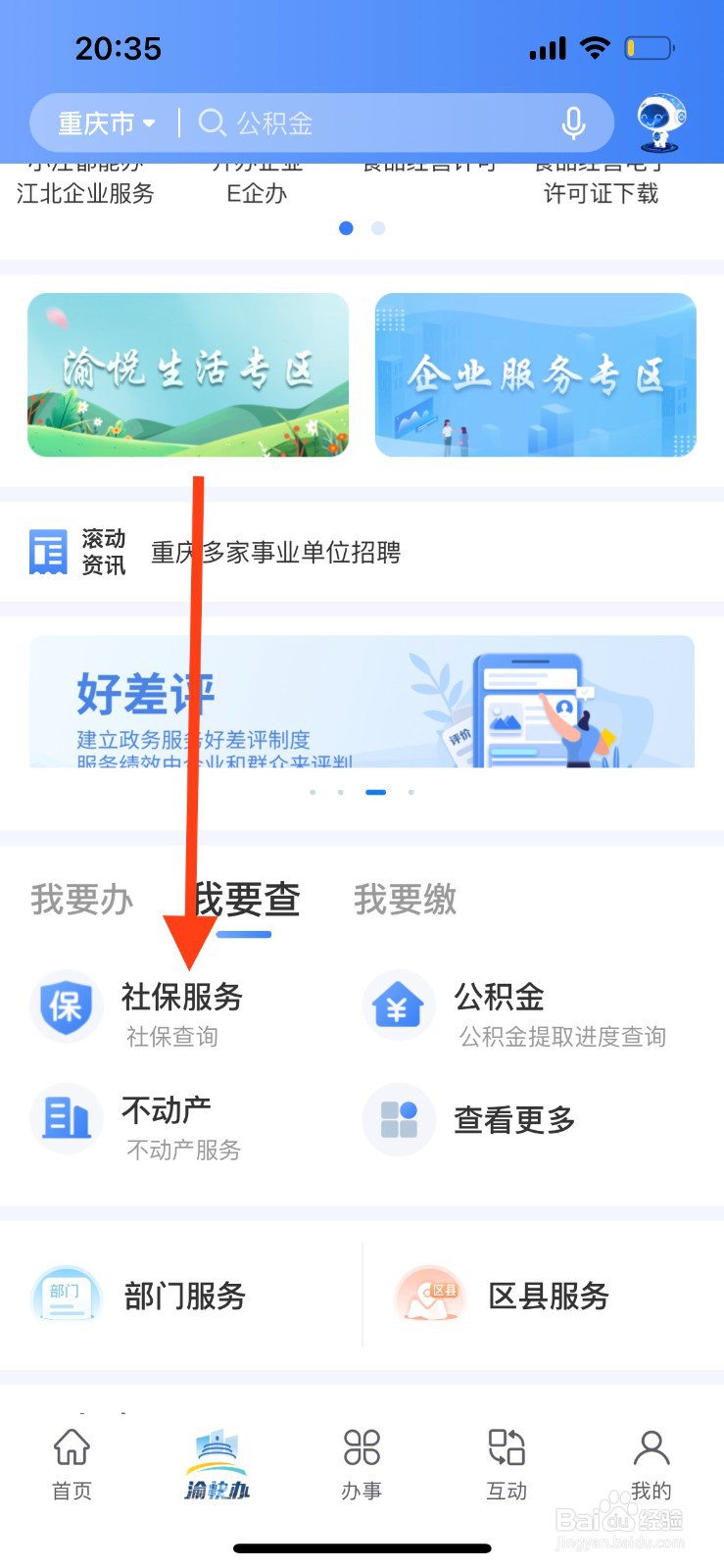Open the 渝悦生活专区 banner
724x1568 pixels.
coord(188,374)
